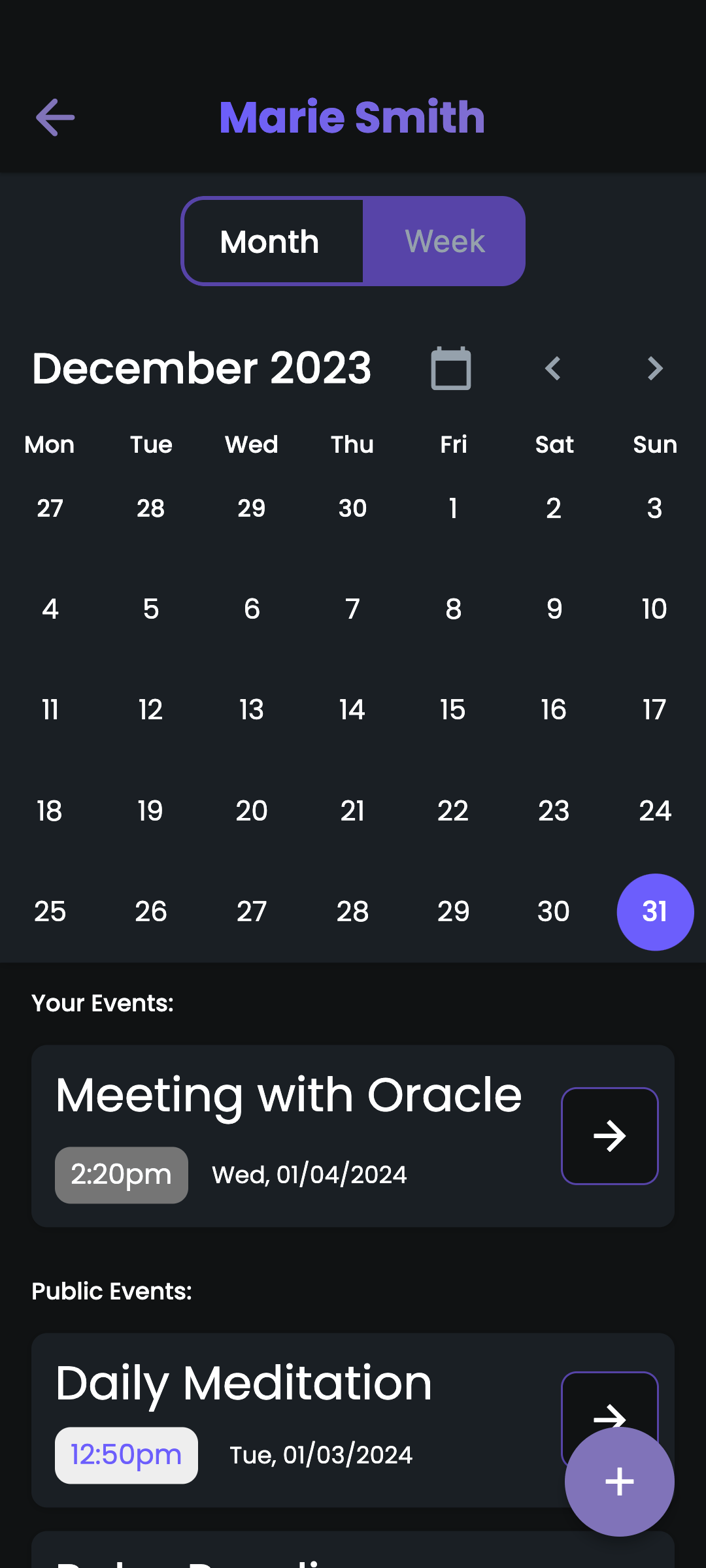Add a new event with plus button

(x=619, y=1481)
